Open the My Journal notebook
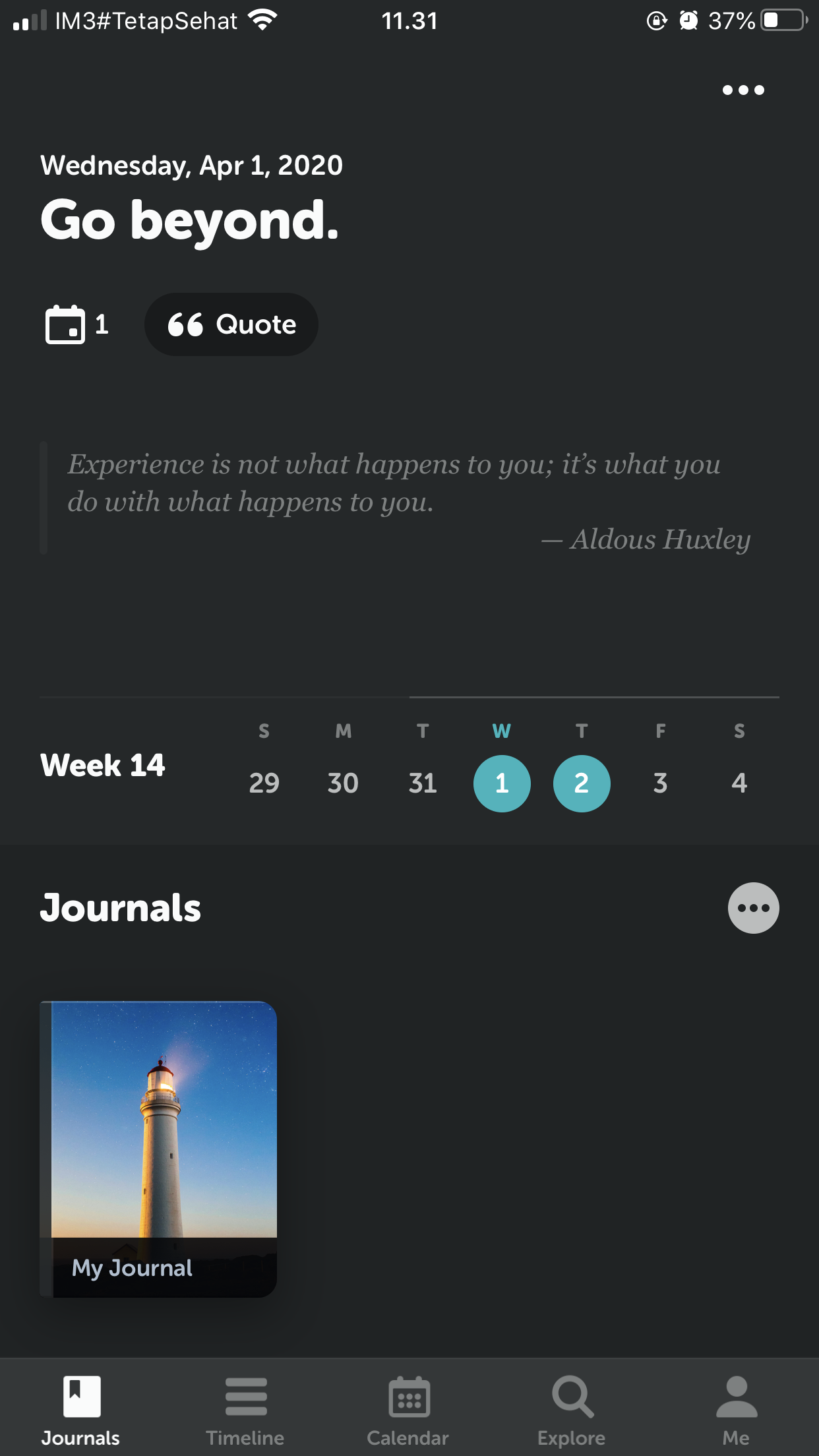The image size is (819, 1456). (x=159, y=1149)
